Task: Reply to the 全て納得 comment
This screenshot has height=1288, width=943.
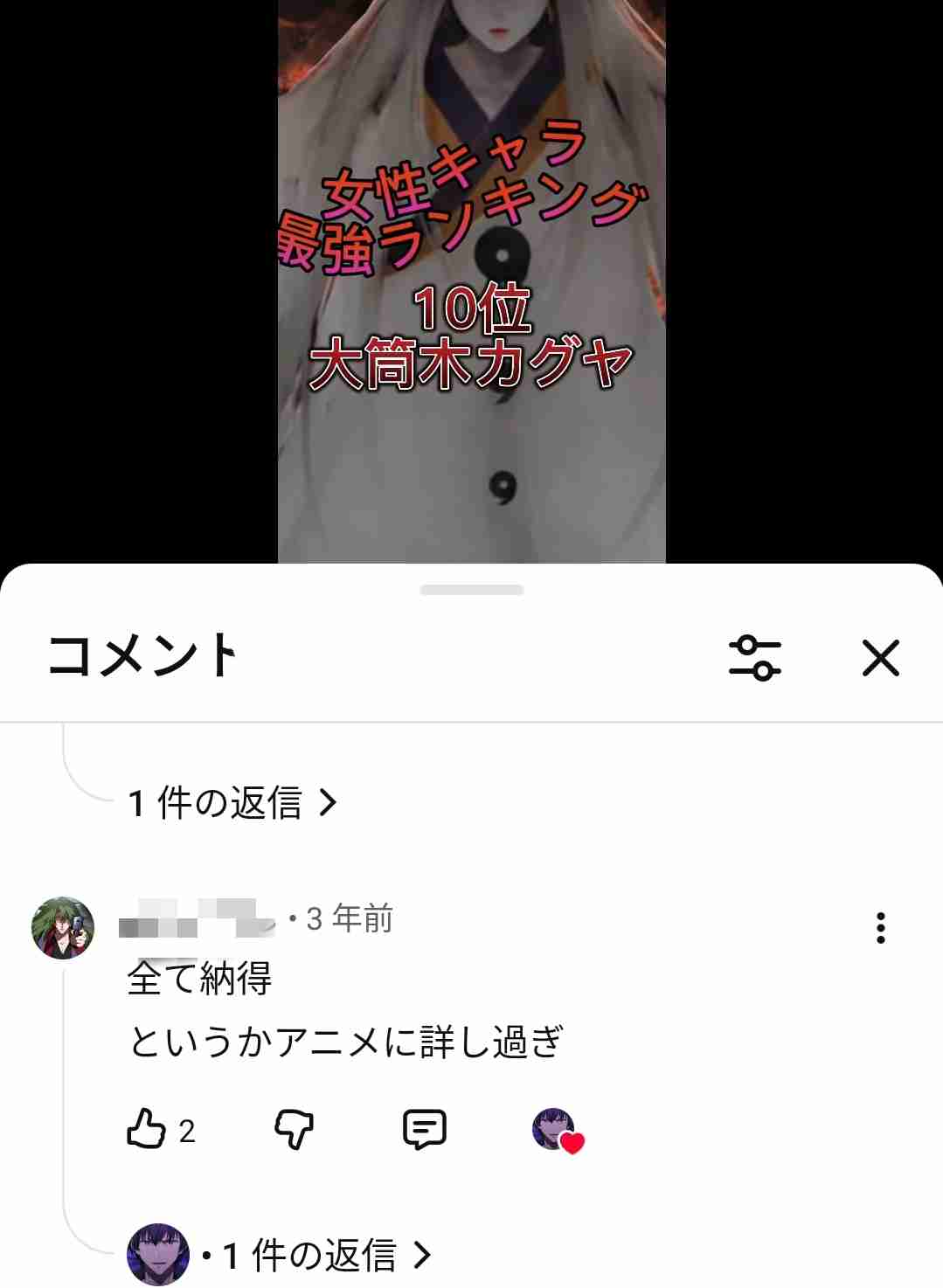Action: click(x=424, y=1129)
